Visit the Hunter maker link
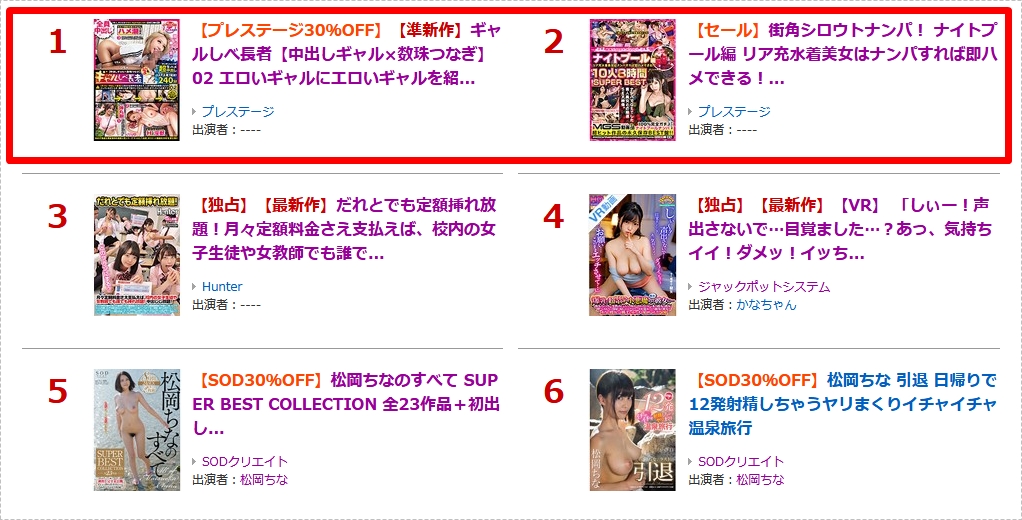 [x=222, y=286]
